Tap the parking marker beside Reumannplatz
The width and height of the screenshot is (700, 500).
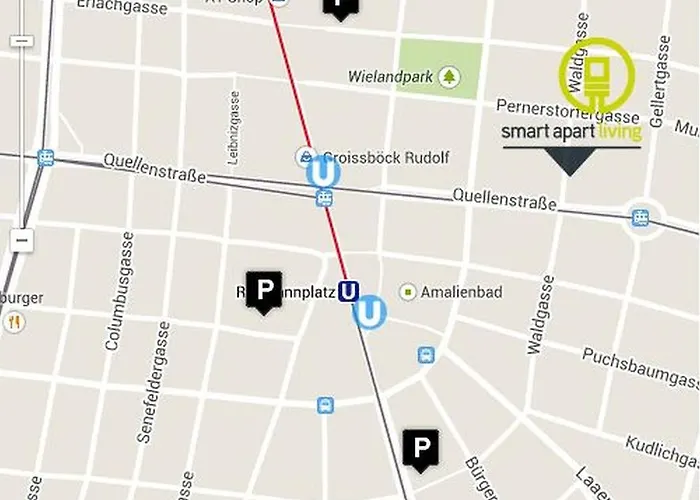[263, 291]
